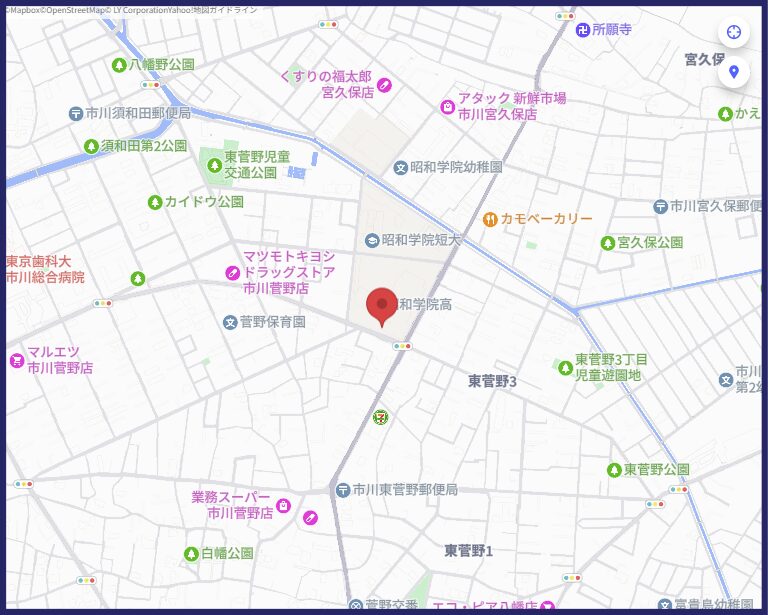Select the red location marker
This screenshot has width=768, height=615.
[x=381, y=305]
